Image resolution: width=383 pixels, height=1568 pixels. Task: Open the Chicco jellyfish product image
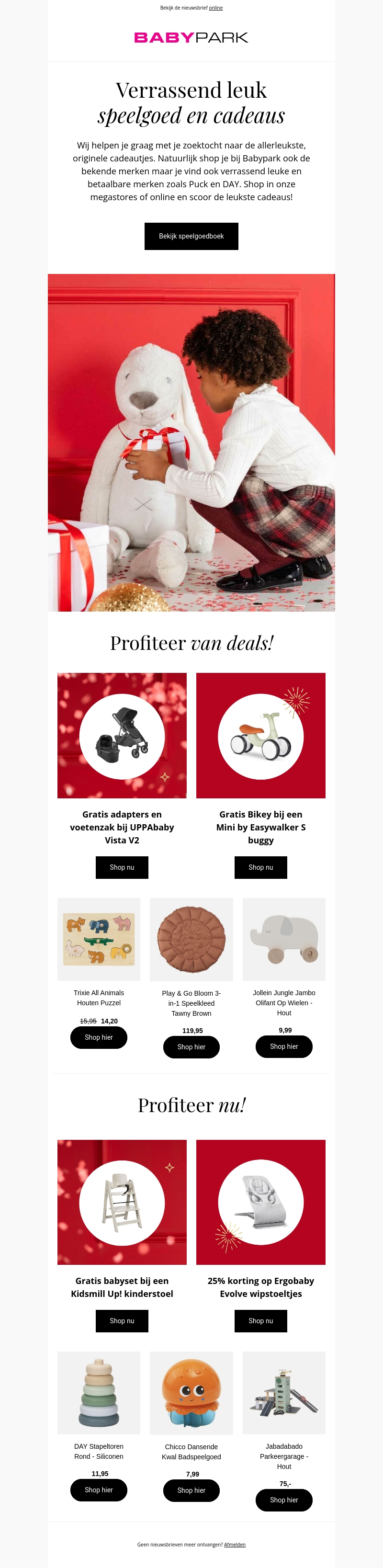[x=191, y=1393]
